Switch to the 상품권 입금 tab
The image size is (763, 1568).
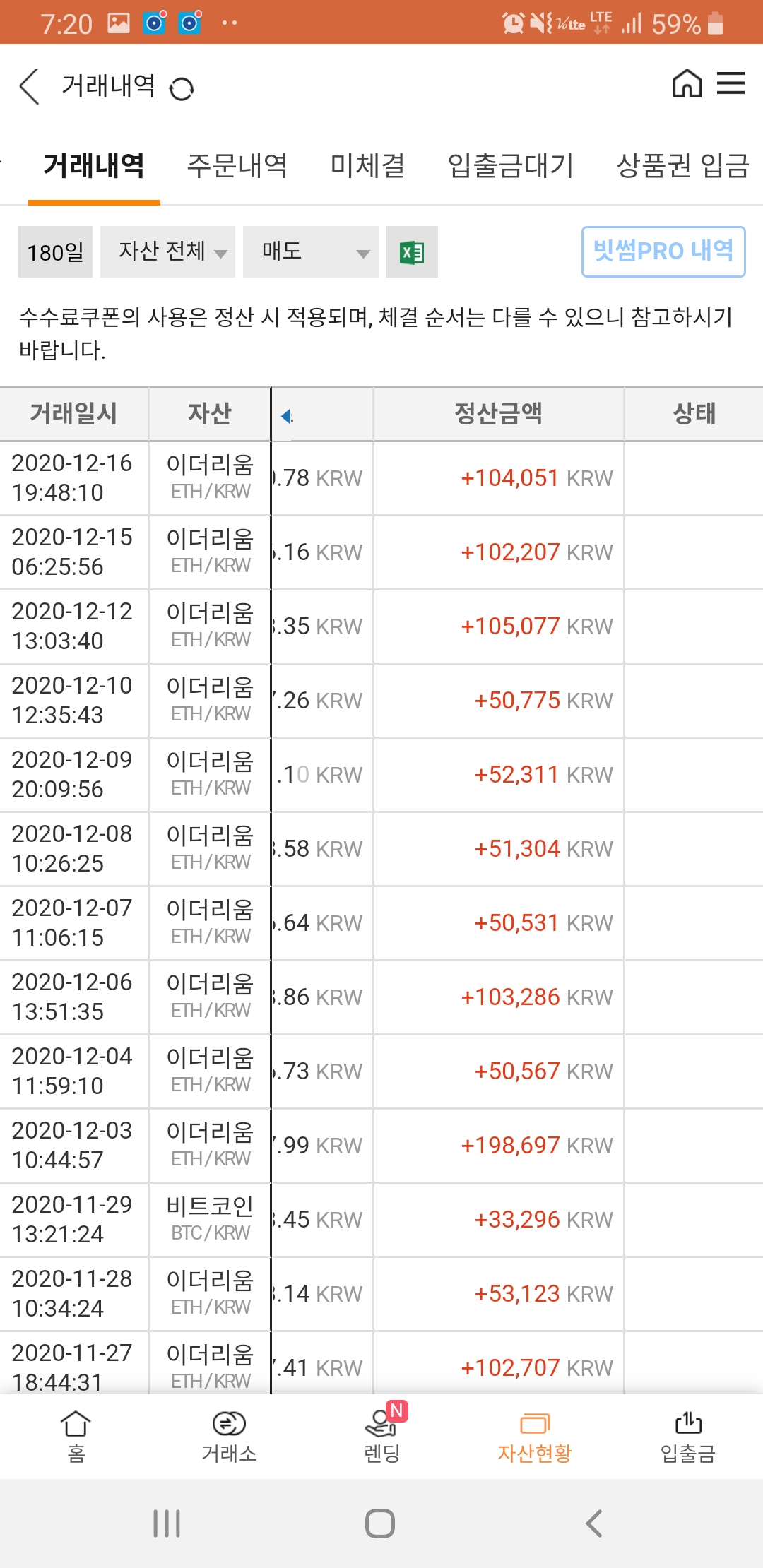pyautogui.click(x=682, y=166)
